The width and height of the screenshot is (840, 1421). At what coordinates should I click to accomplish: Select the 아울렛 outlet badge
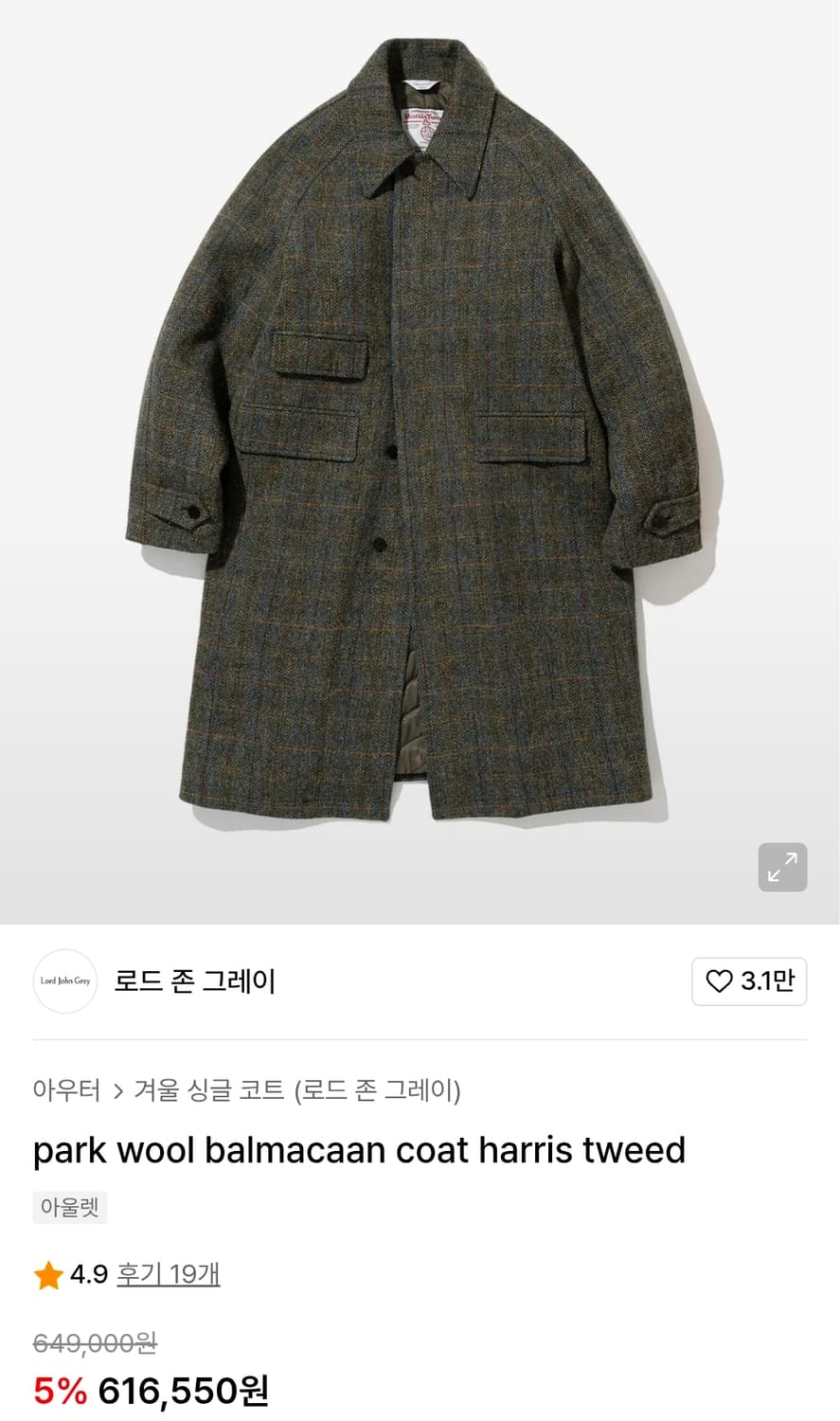point(69,1207)
